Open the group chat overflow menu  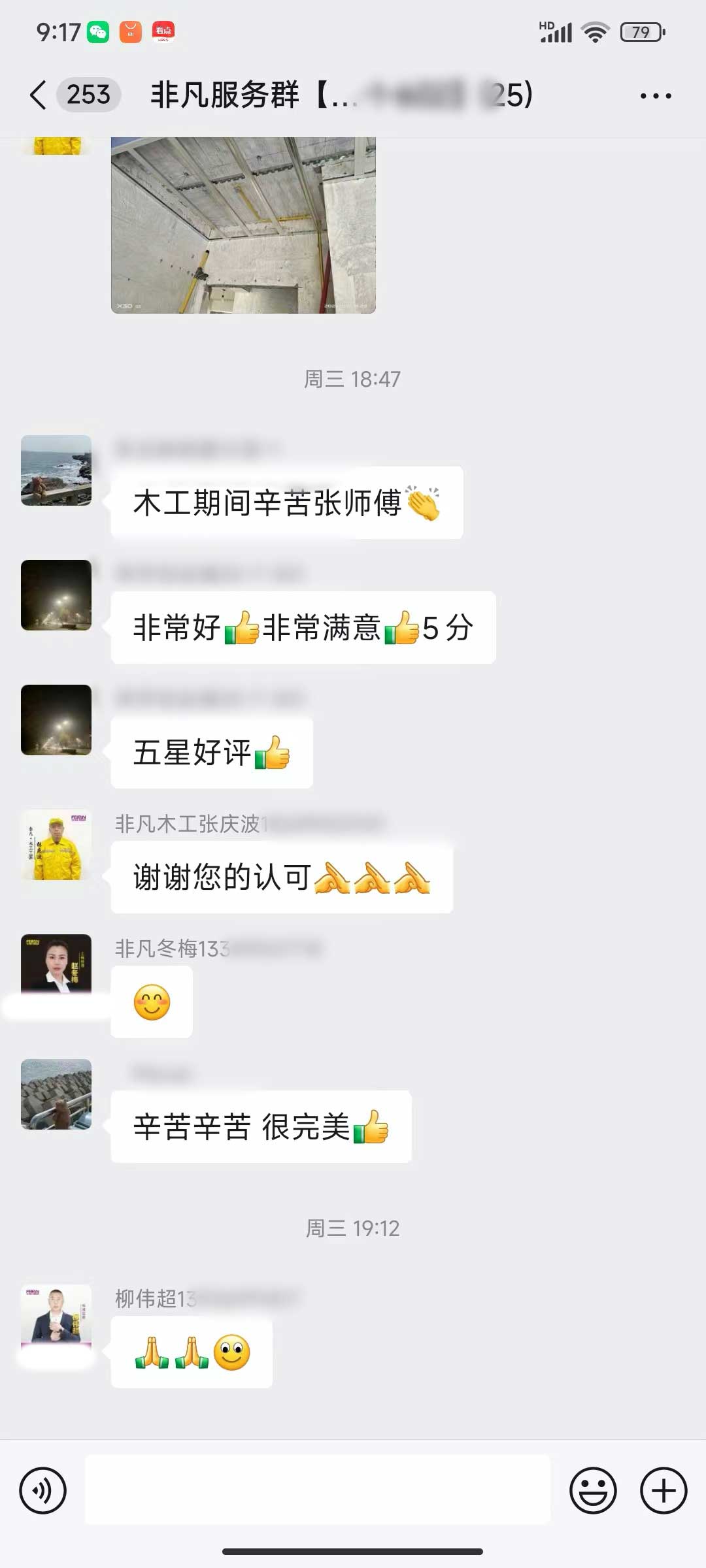click(656, 96)
